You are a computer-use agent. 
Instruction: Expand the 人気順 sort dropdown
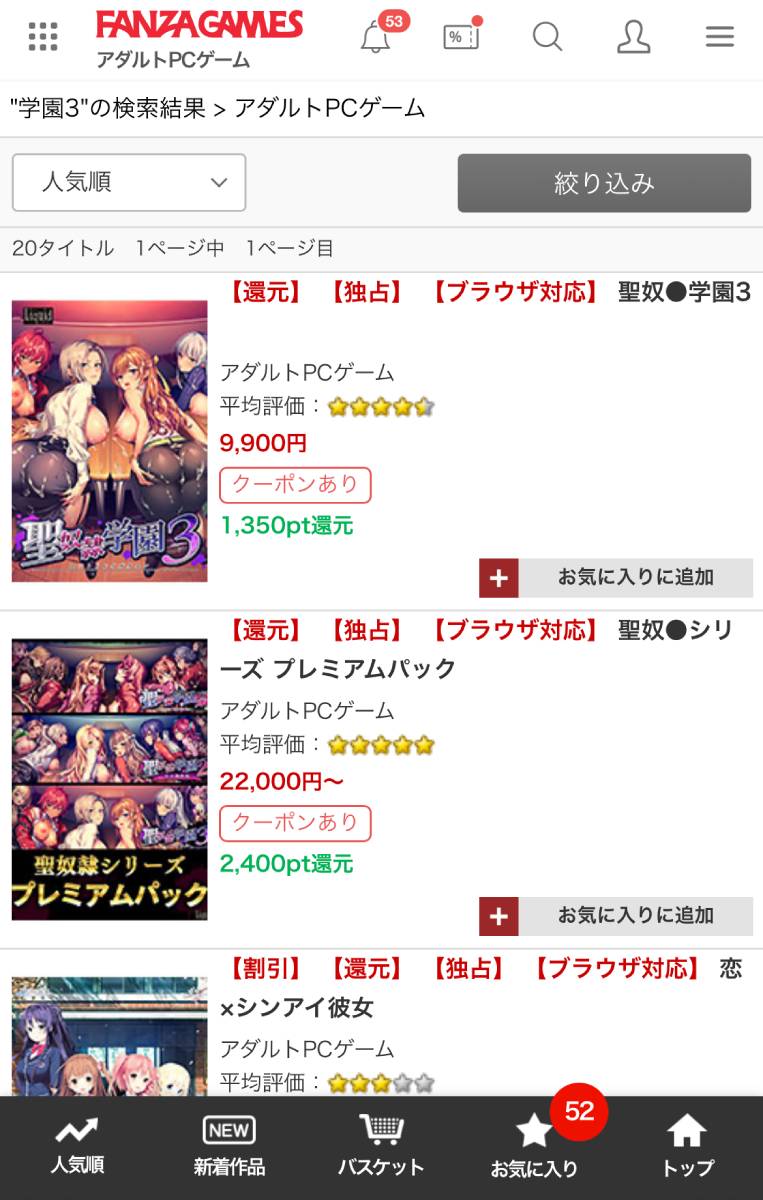129,182
